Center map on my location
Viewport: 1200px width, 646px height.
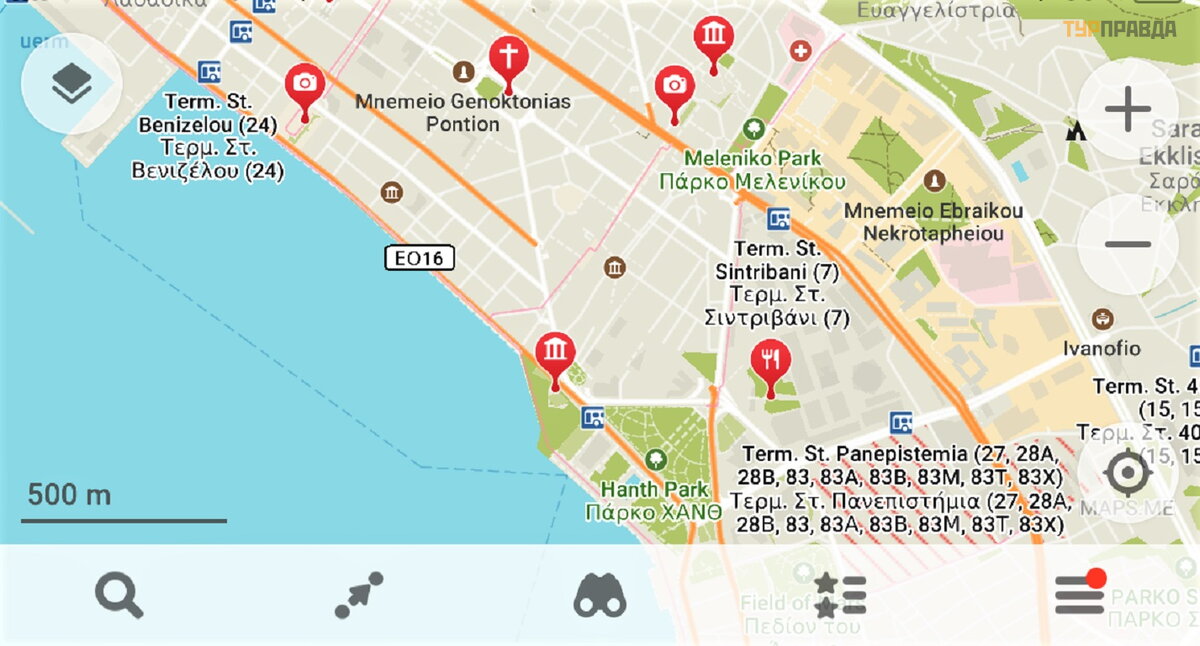(x=1127, y=474)
